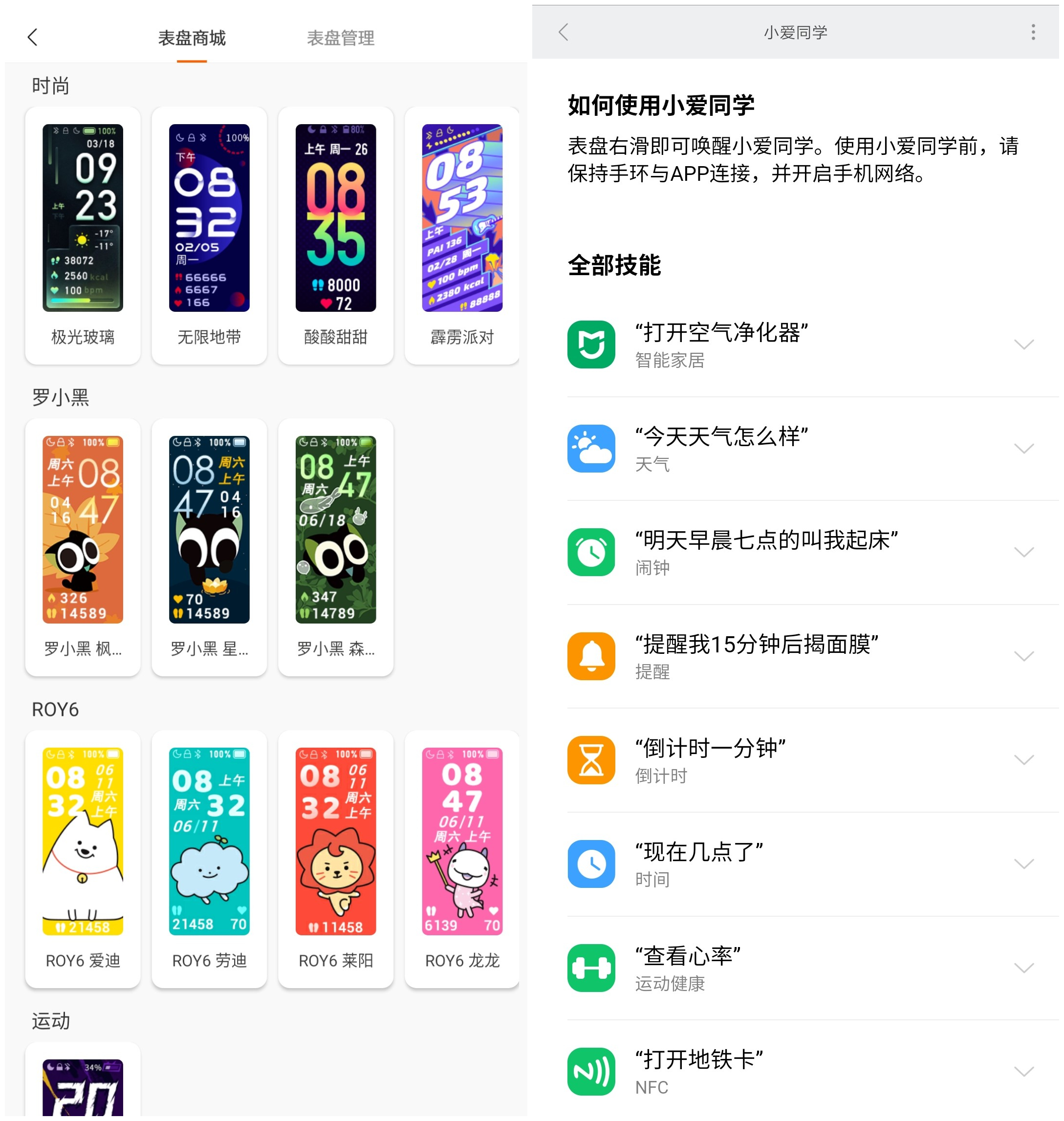Image resolution: width=1064 pixels, height=1121 pixels.
Task: Expand the 天气 skill row
Action: (1023, 449)
